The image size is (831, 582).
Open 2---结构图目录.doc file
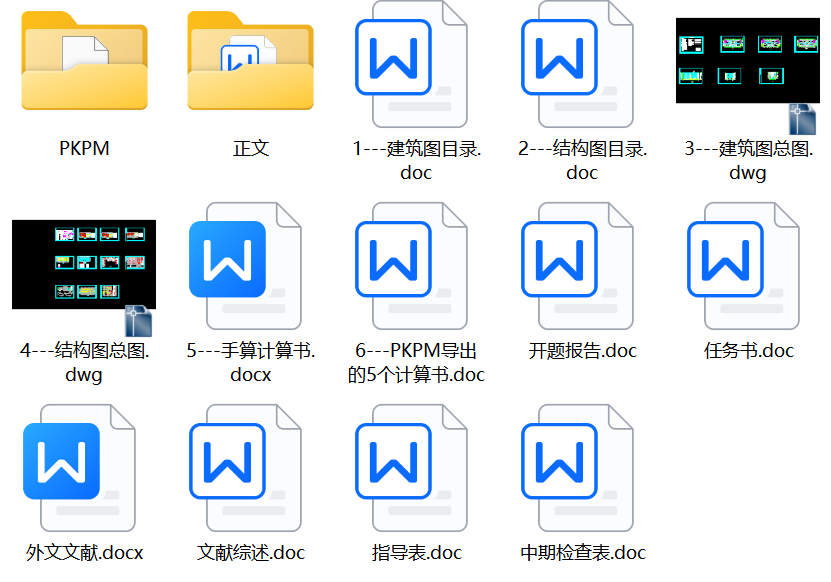[582, 64]
